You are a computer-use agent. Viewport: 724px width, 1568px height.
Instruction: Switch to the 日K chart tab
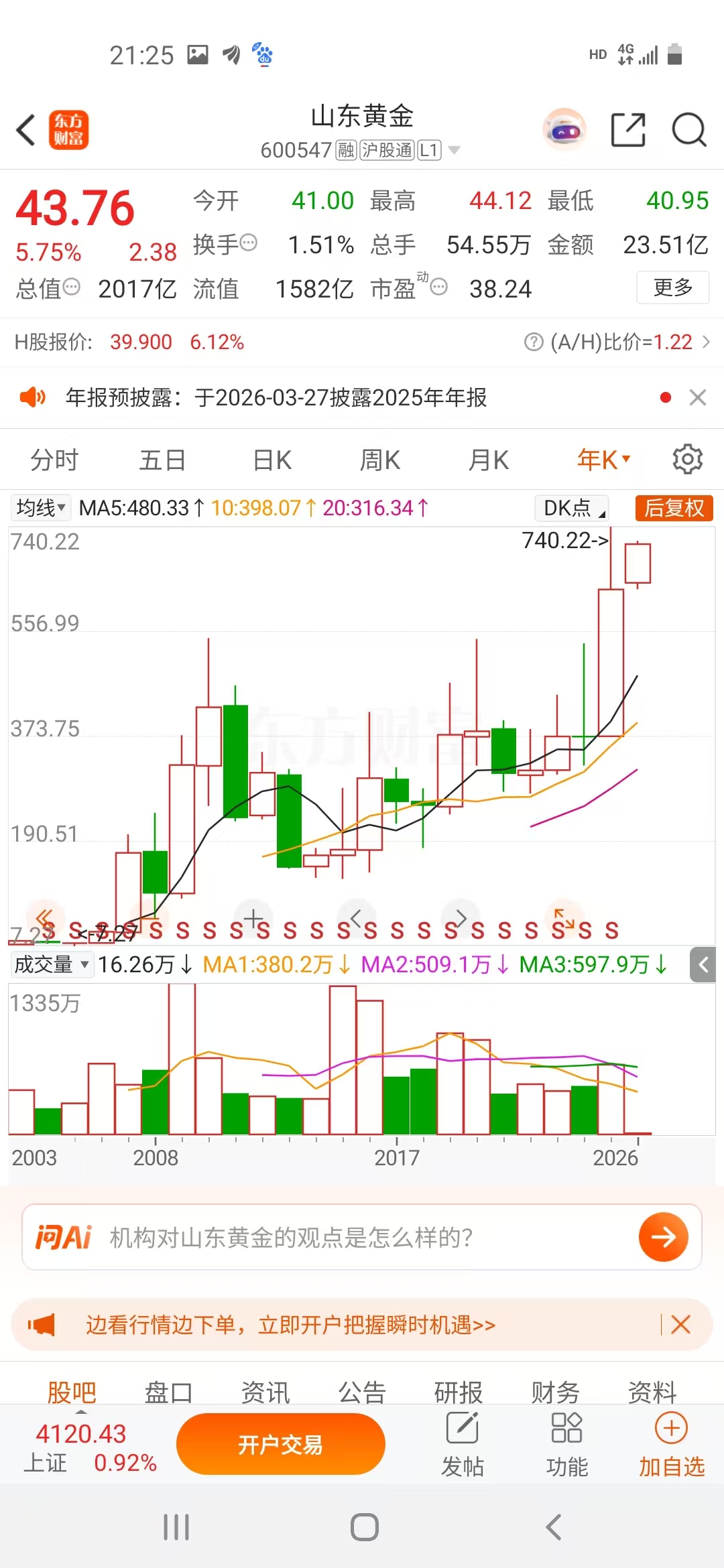272,460
